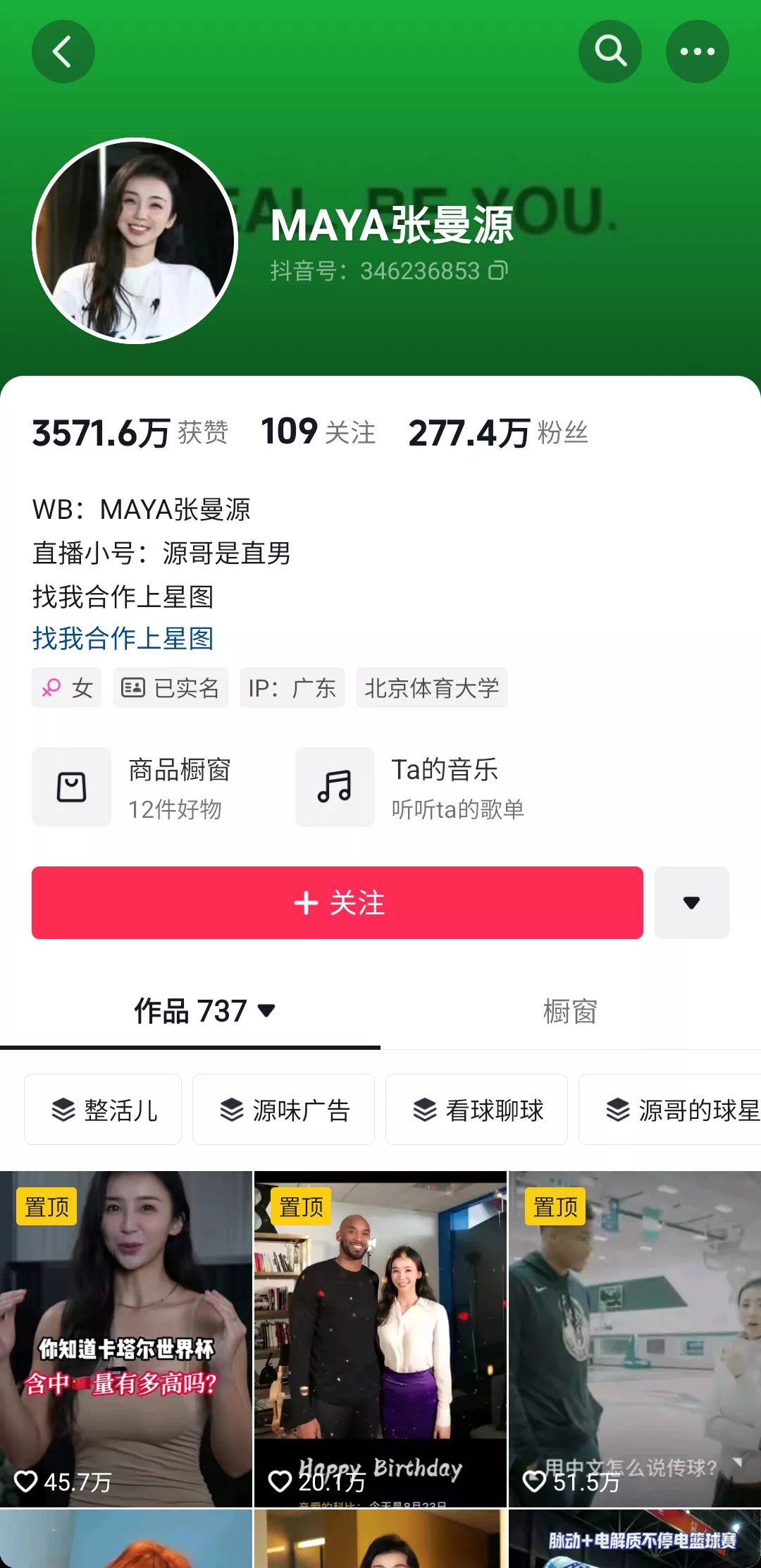Select the 源味广告 collection chip

point(283,1109)
